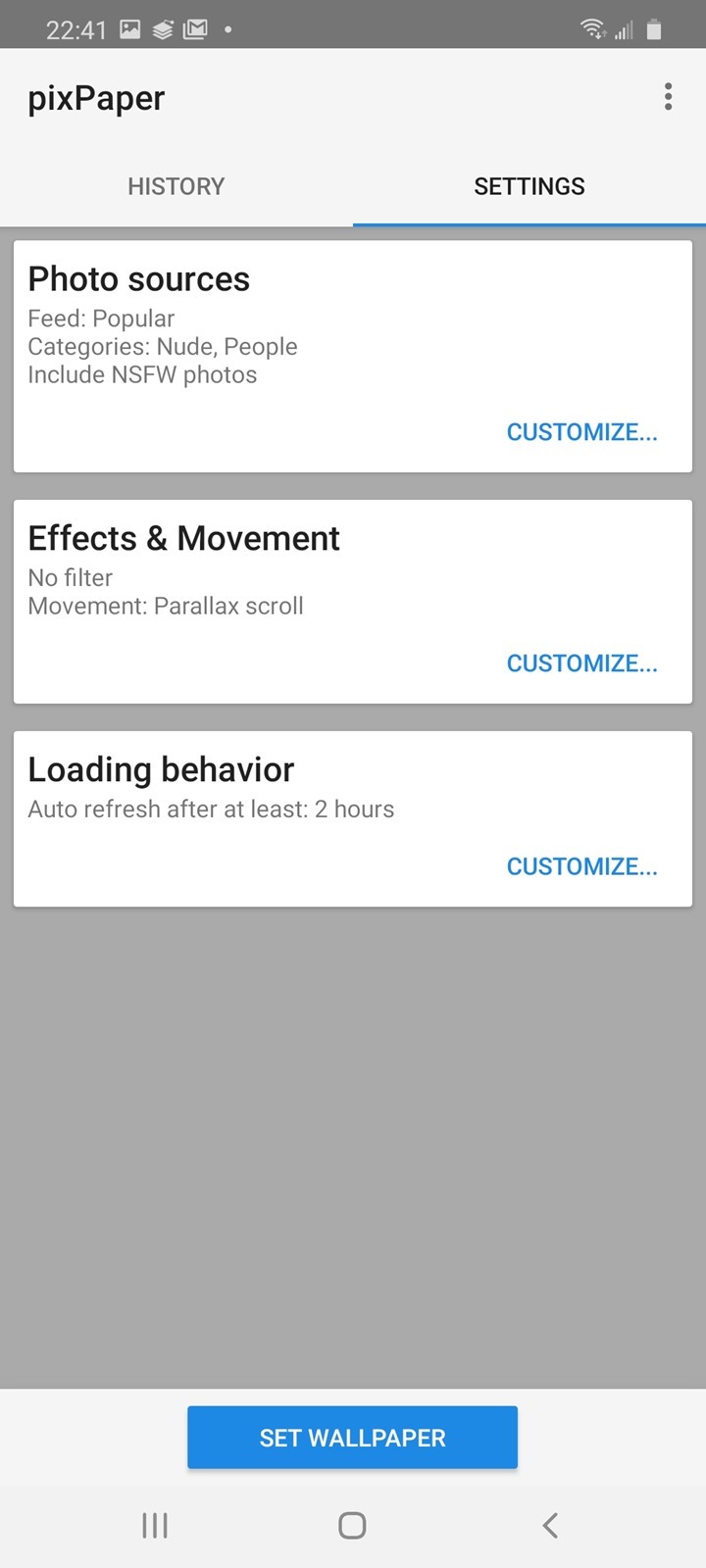Switch to the History tab
The height and width of the screenshot is (1568, 706).
click(x=176, y=186)
